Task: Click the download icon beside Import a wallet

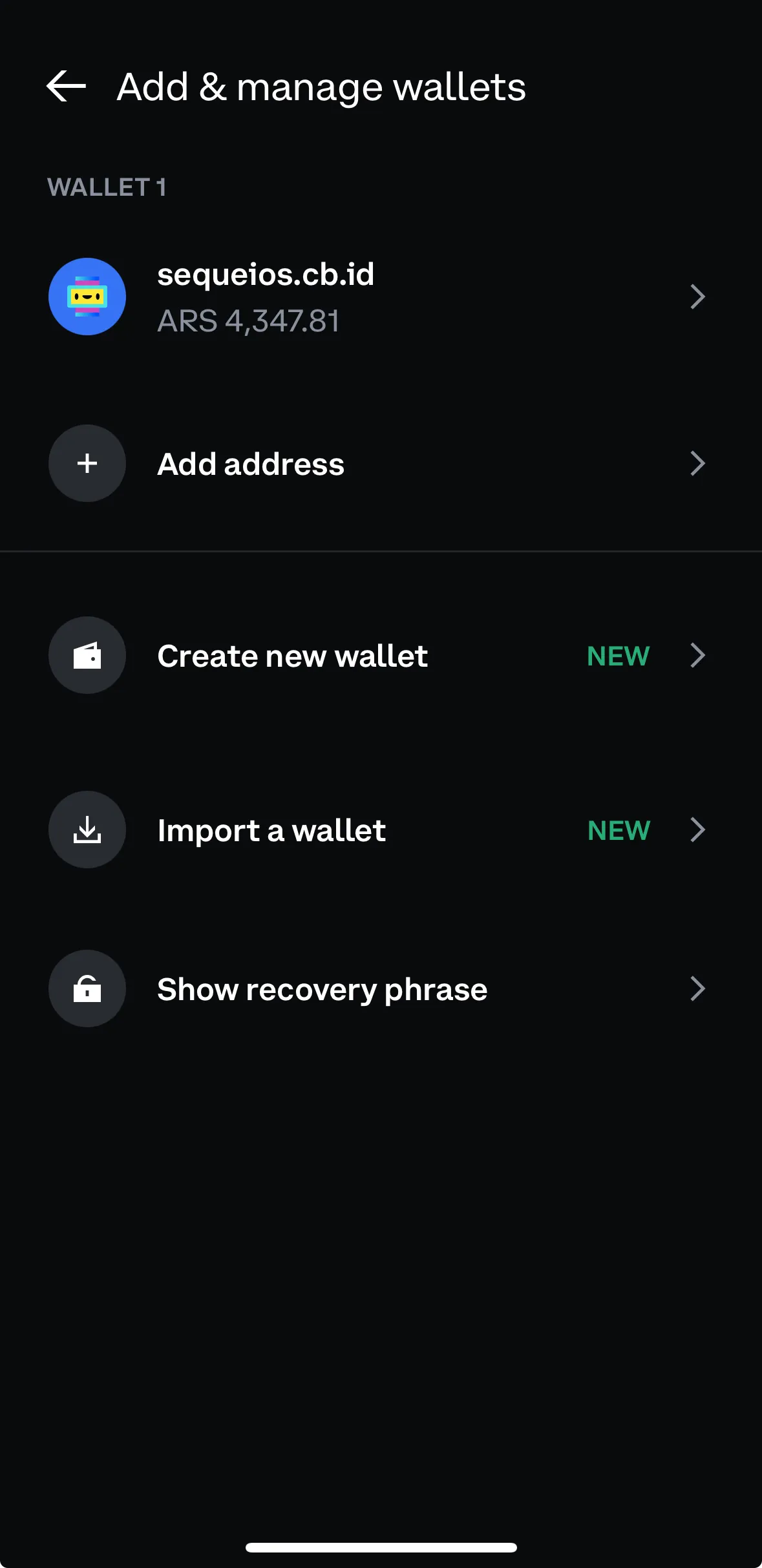Action: tap(87, 830)
